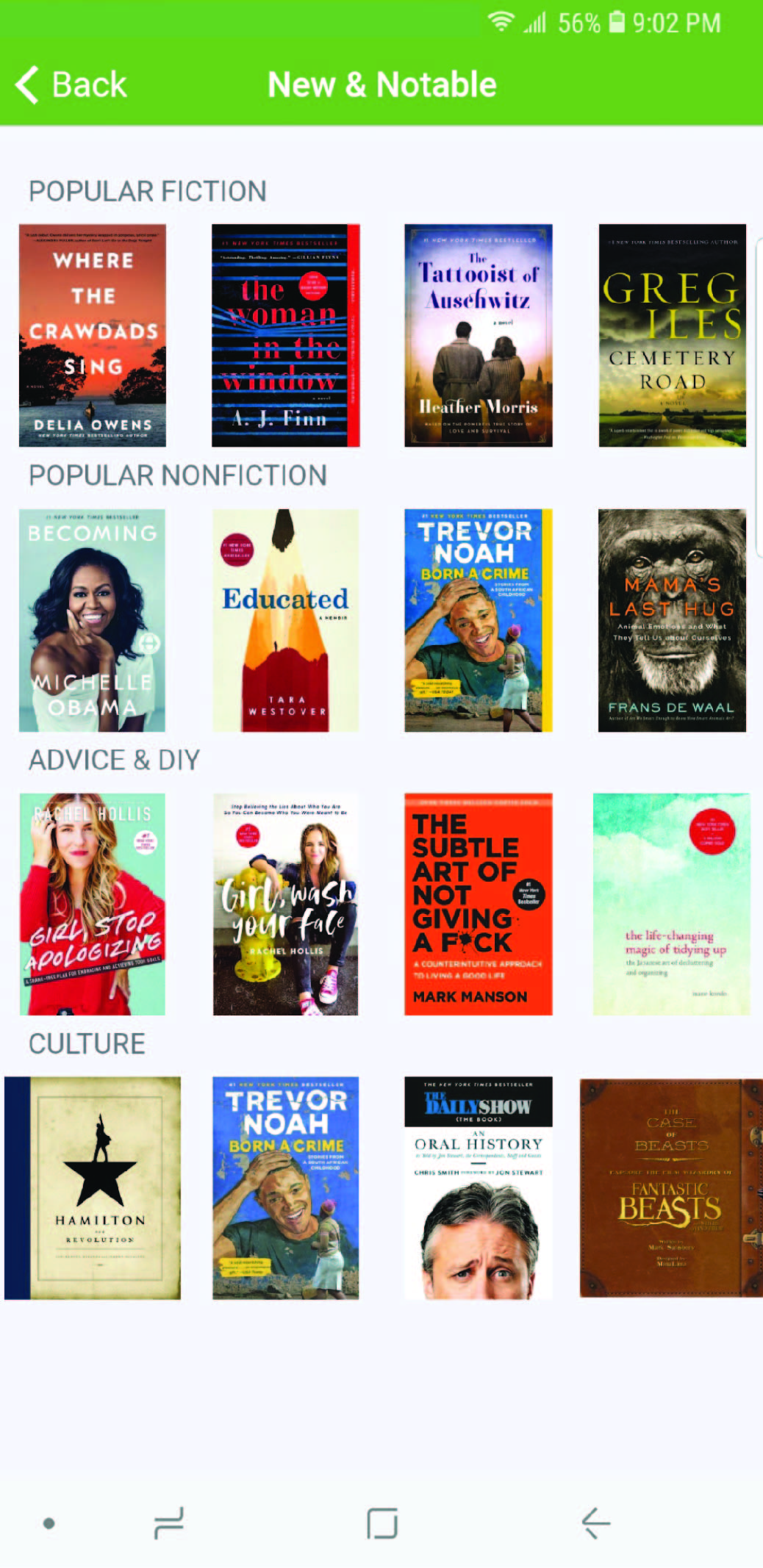The image size is (763, 1568).
Task: Tap the system home button
Action: (x=382, y=1523)
